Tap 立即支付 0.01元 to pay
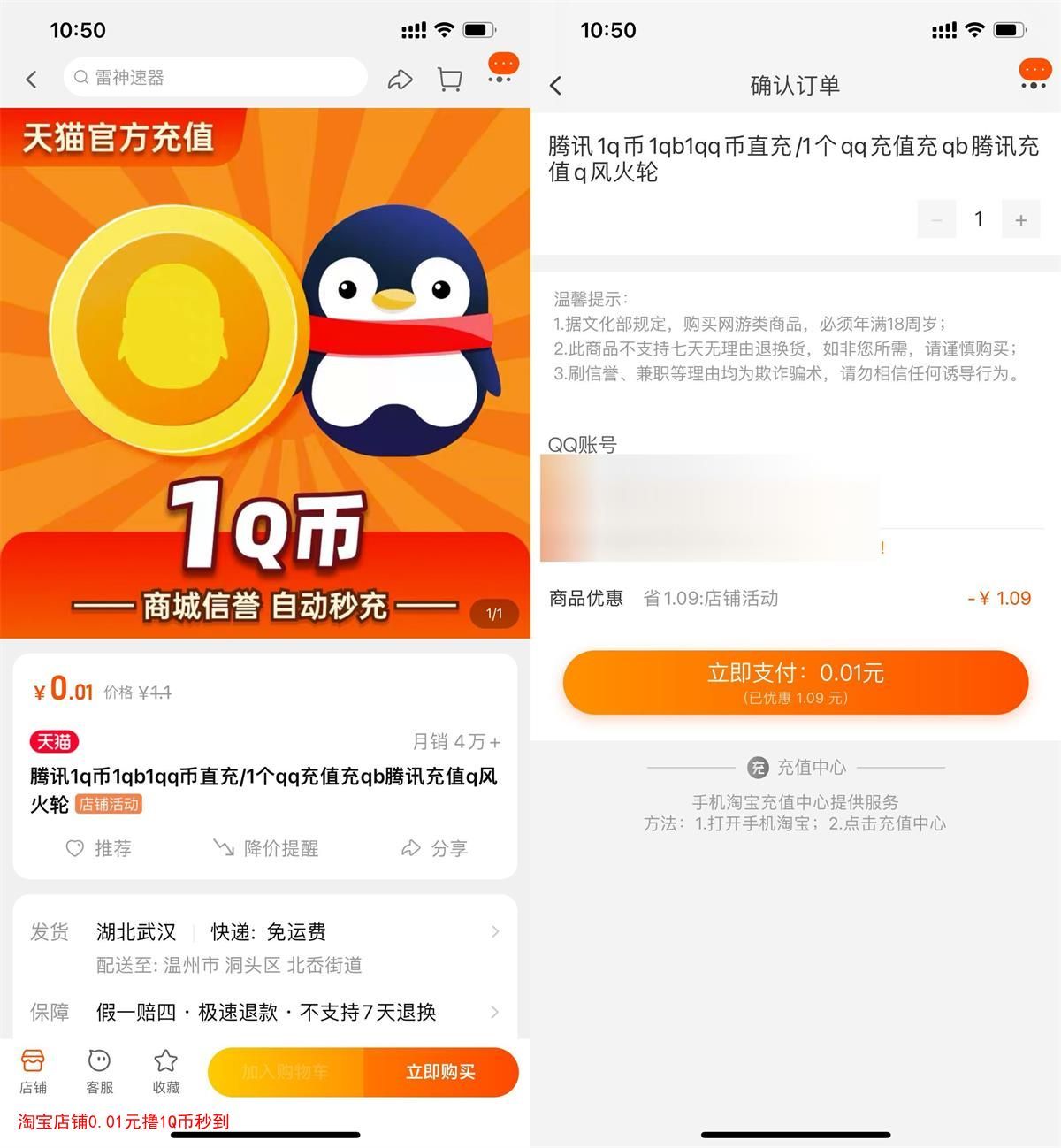Image resolution: width=1061 pixels, height=1148 pixels. (x=795, y=682)
